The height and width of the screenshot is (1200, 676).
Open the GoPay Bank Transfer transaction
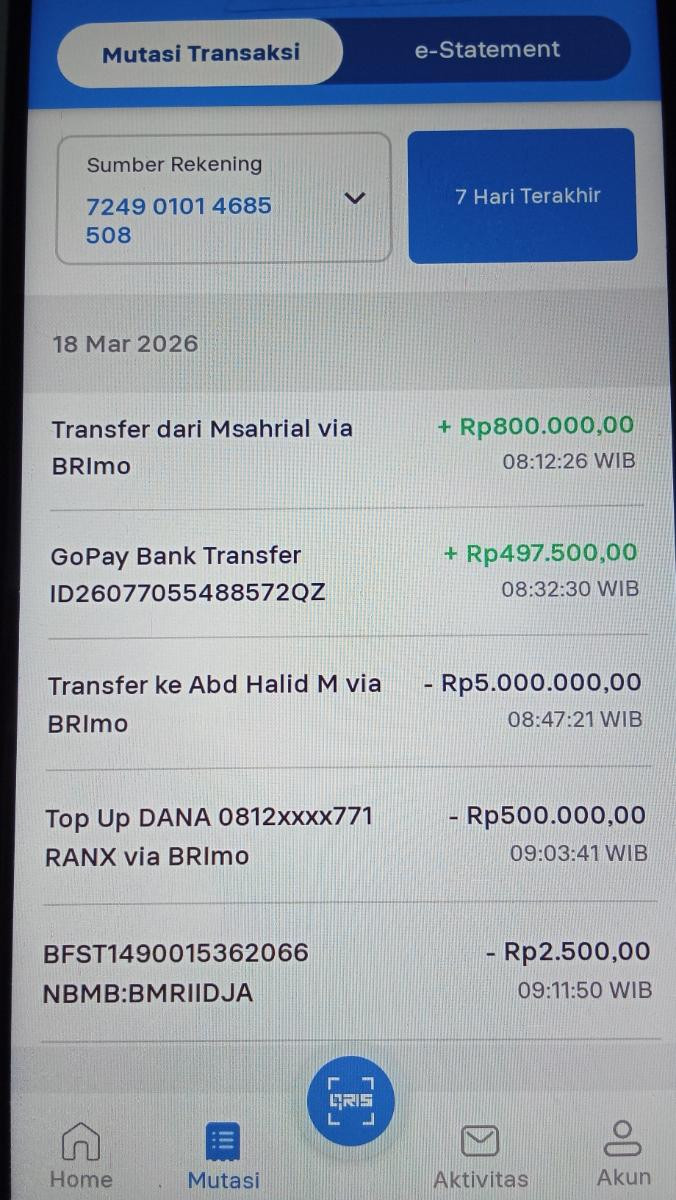[x=342, y=573]
